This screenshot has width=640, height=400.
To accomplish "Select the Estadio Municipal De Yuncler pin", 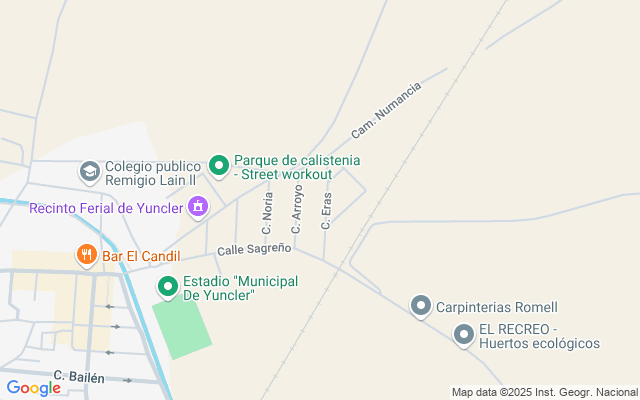I will coord(168,288).
